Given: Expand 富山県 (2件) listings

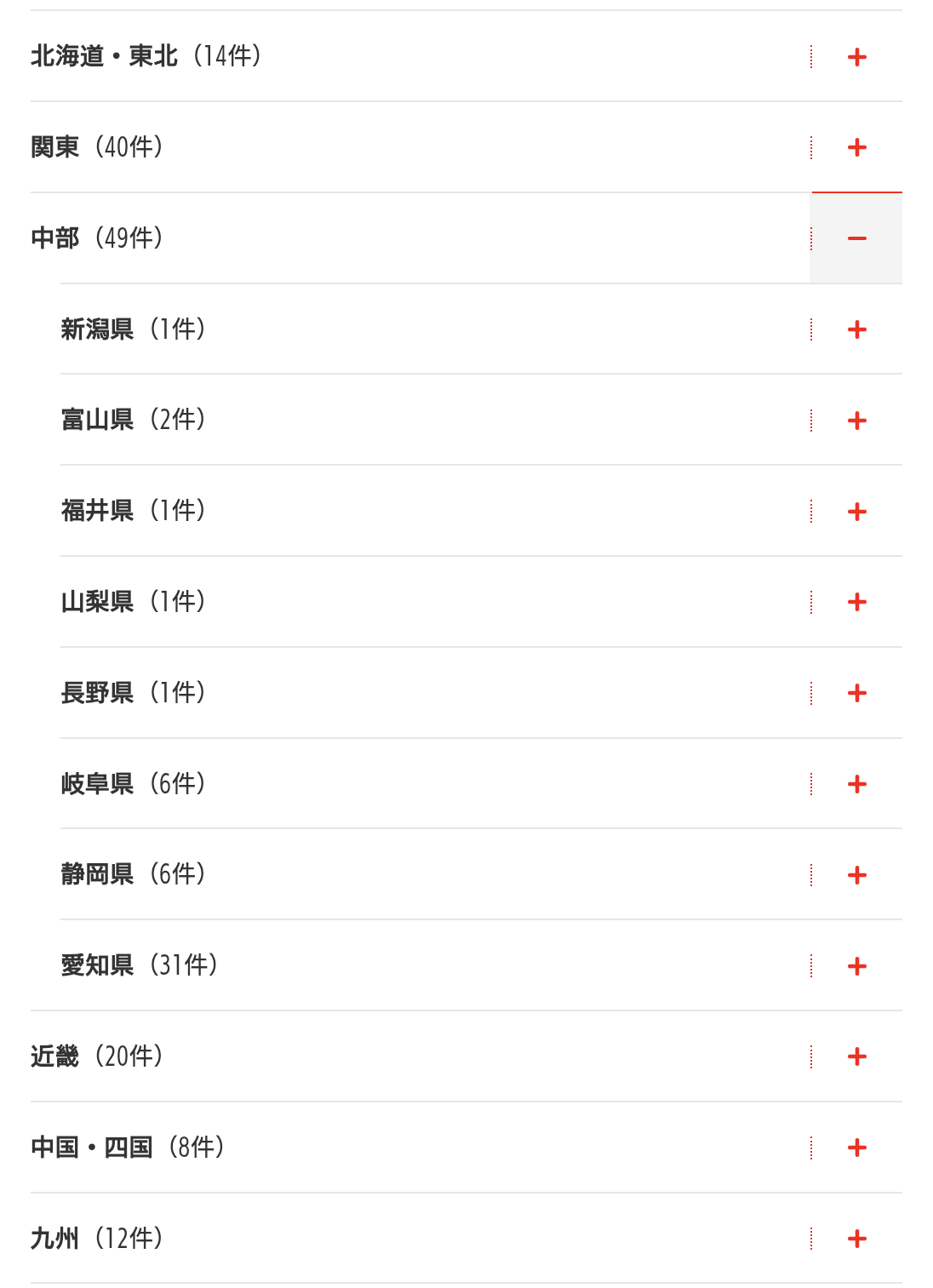Looking at the screenshot, I should [x=856, y=421].
